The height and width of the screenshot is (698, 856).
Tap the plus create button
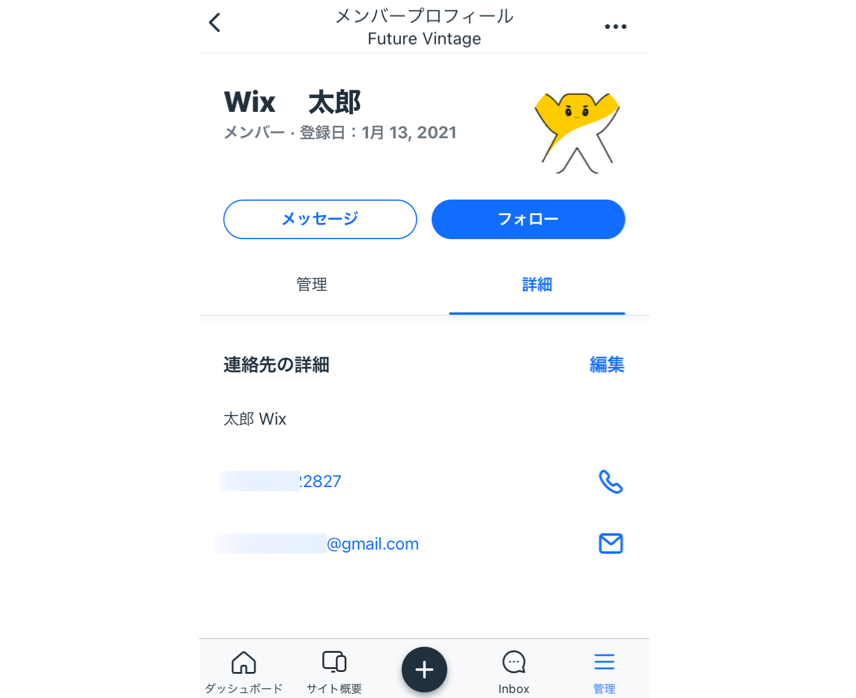[424, 669]
